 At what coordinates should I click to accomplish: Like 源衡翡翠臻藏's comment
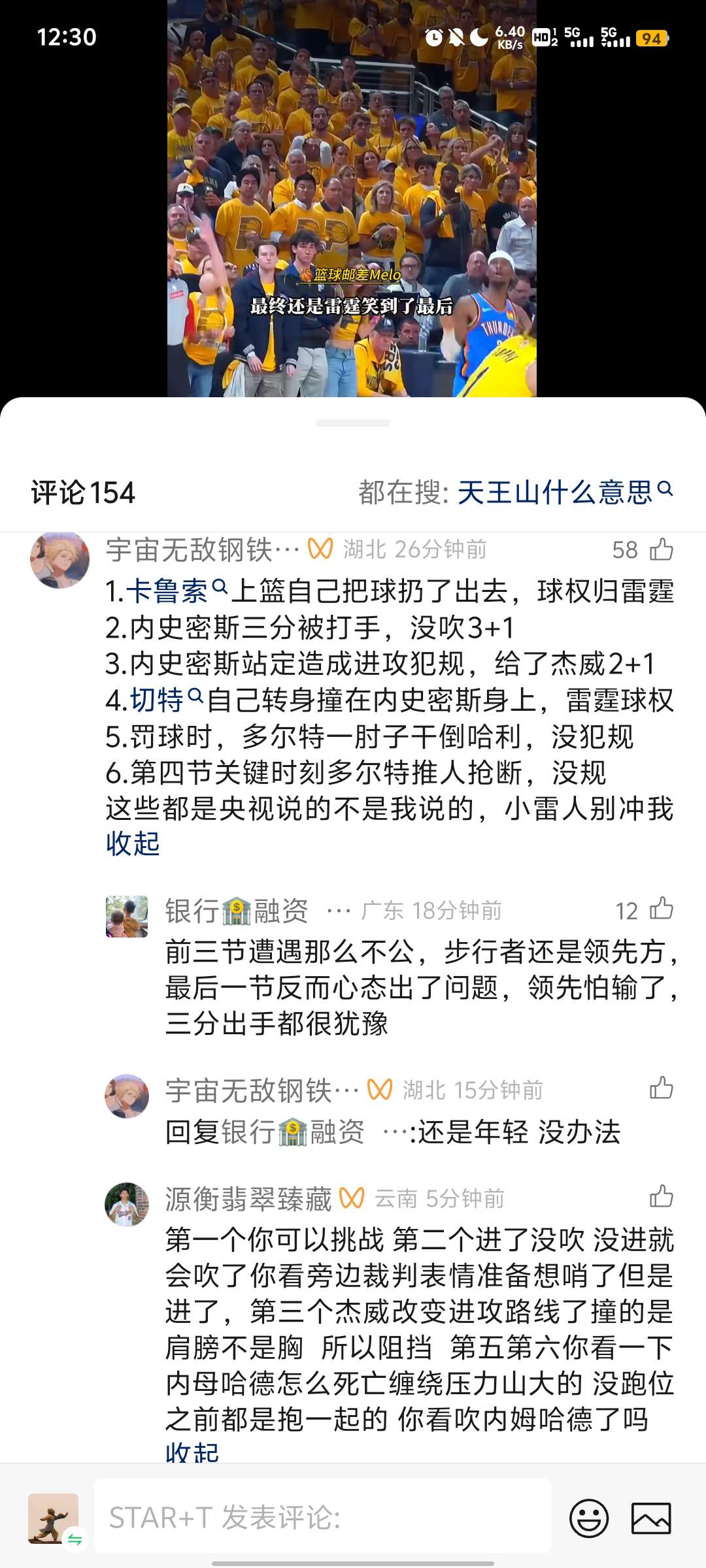[661, 1197]
